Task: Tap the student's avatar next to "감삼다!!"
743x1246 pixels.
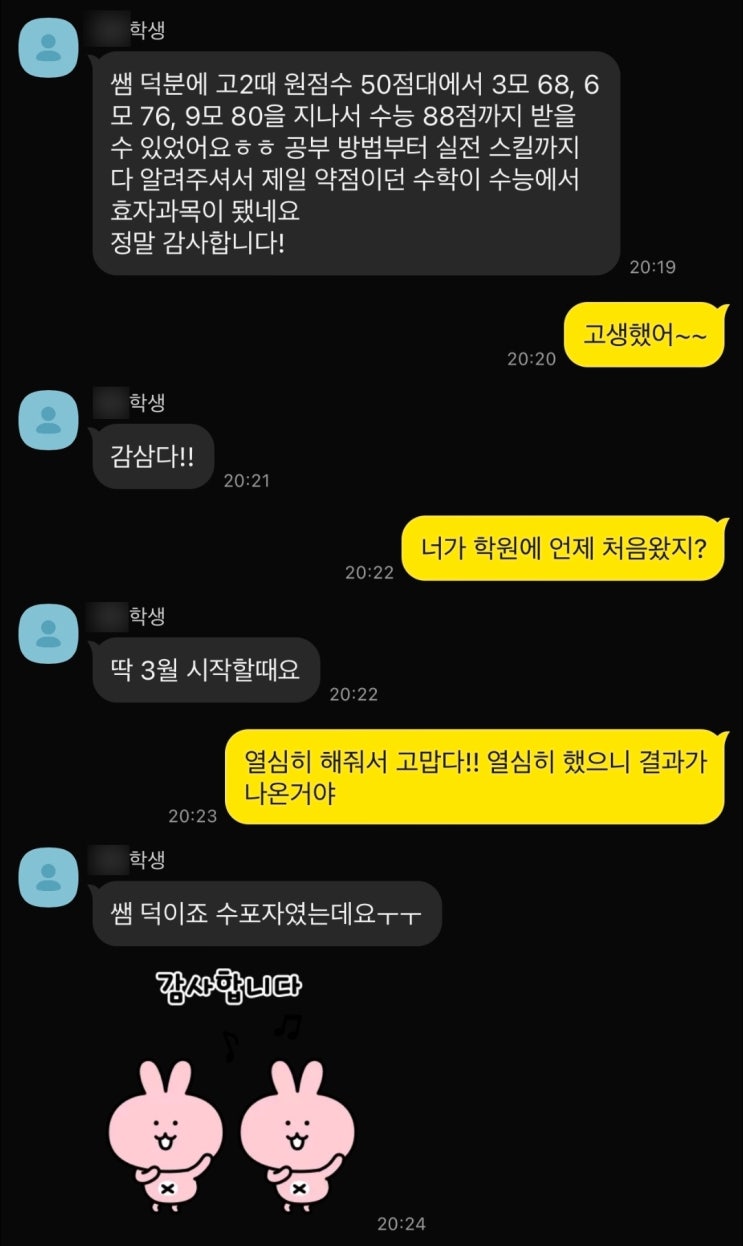Action: [48, 419]
